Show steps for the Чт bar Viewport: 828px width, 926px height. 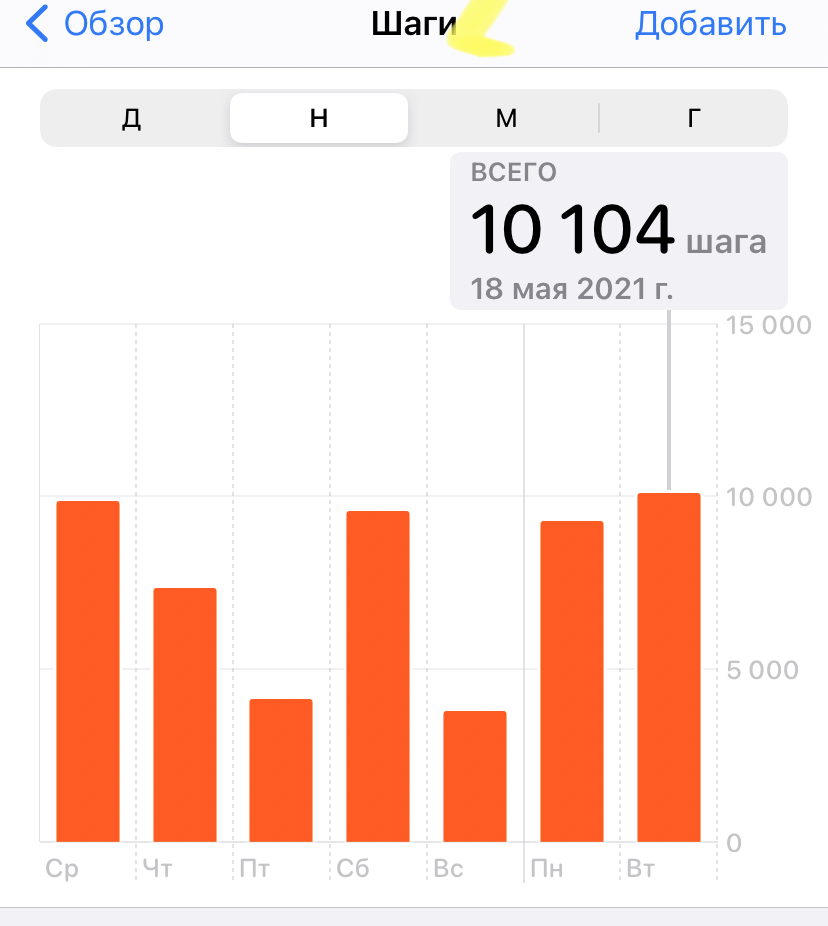[185, 715]
